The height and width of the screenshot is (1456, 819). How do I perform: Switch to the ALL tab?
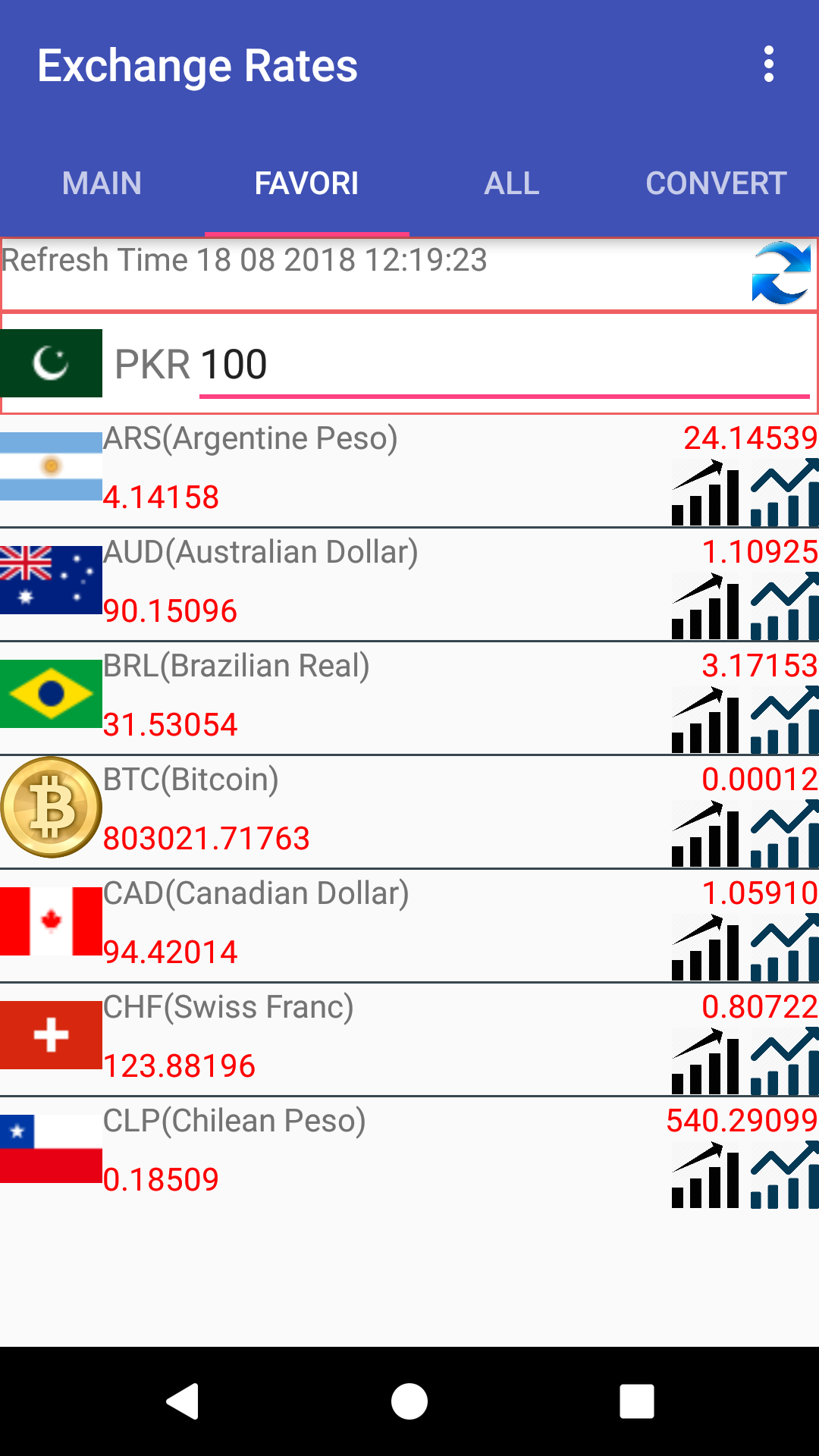pos(512,184)
